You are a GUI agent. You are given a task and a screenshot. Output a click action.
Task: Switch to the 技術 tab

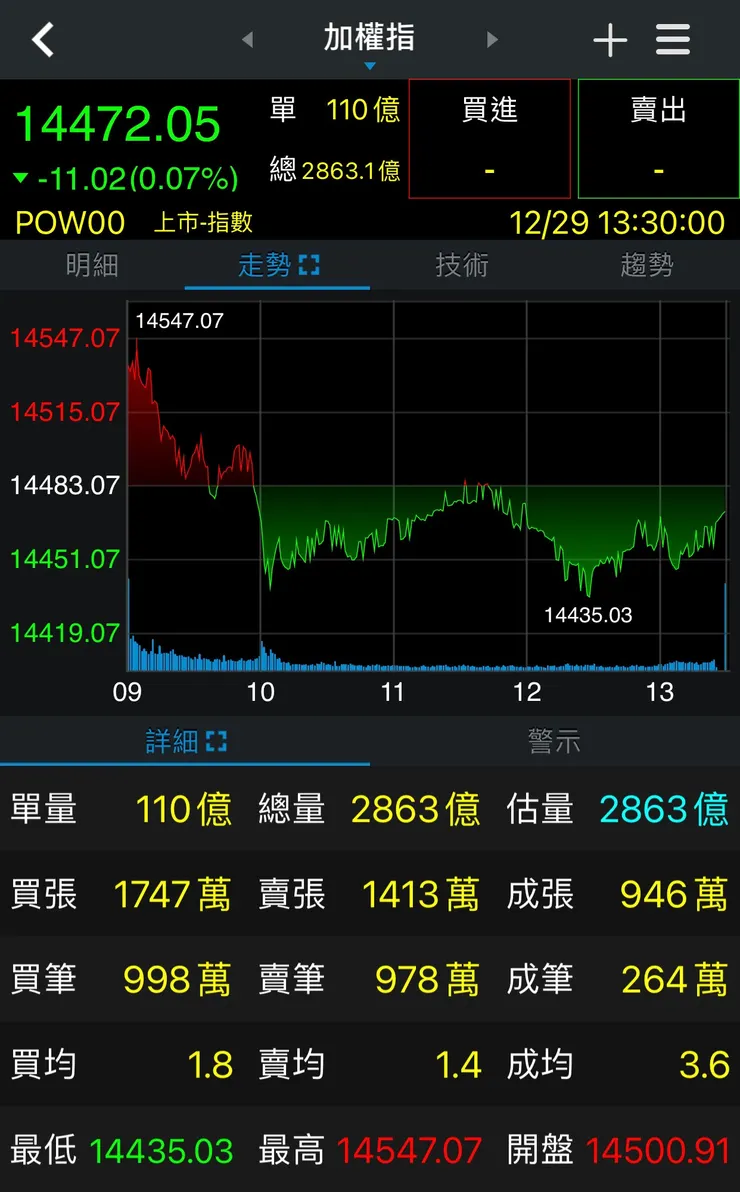pyautogui.click(x=462, y=265)
